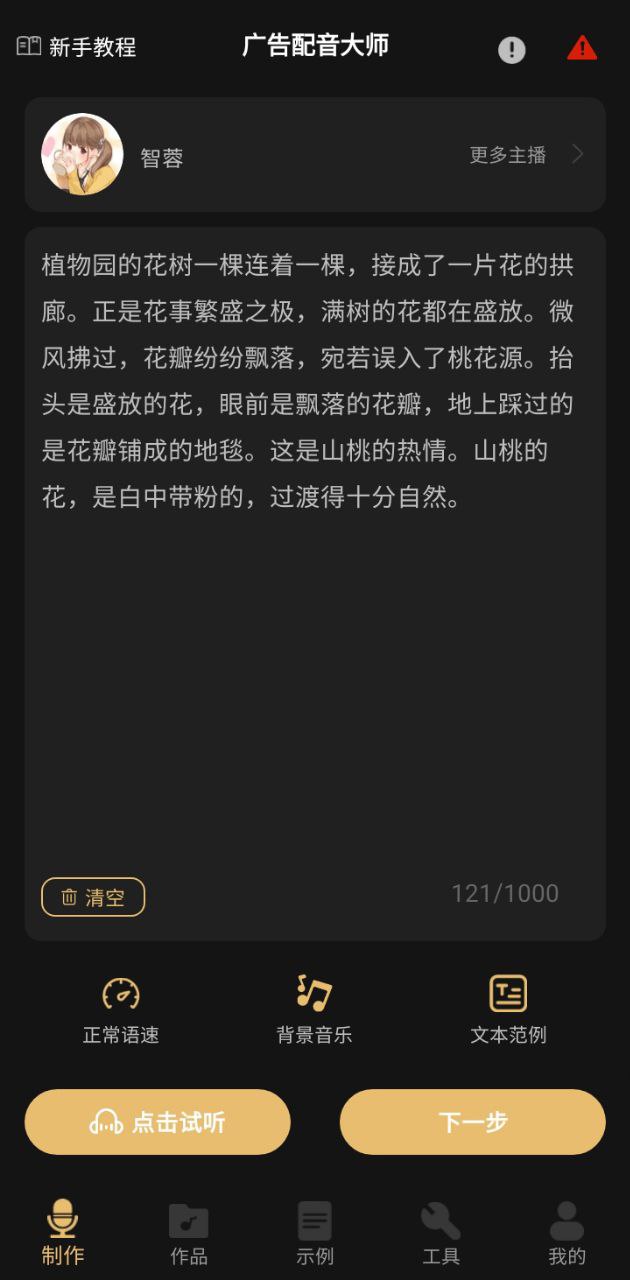Switch to the 工具 tab
Screen dimensions: 630x1280
(441, 1235)
